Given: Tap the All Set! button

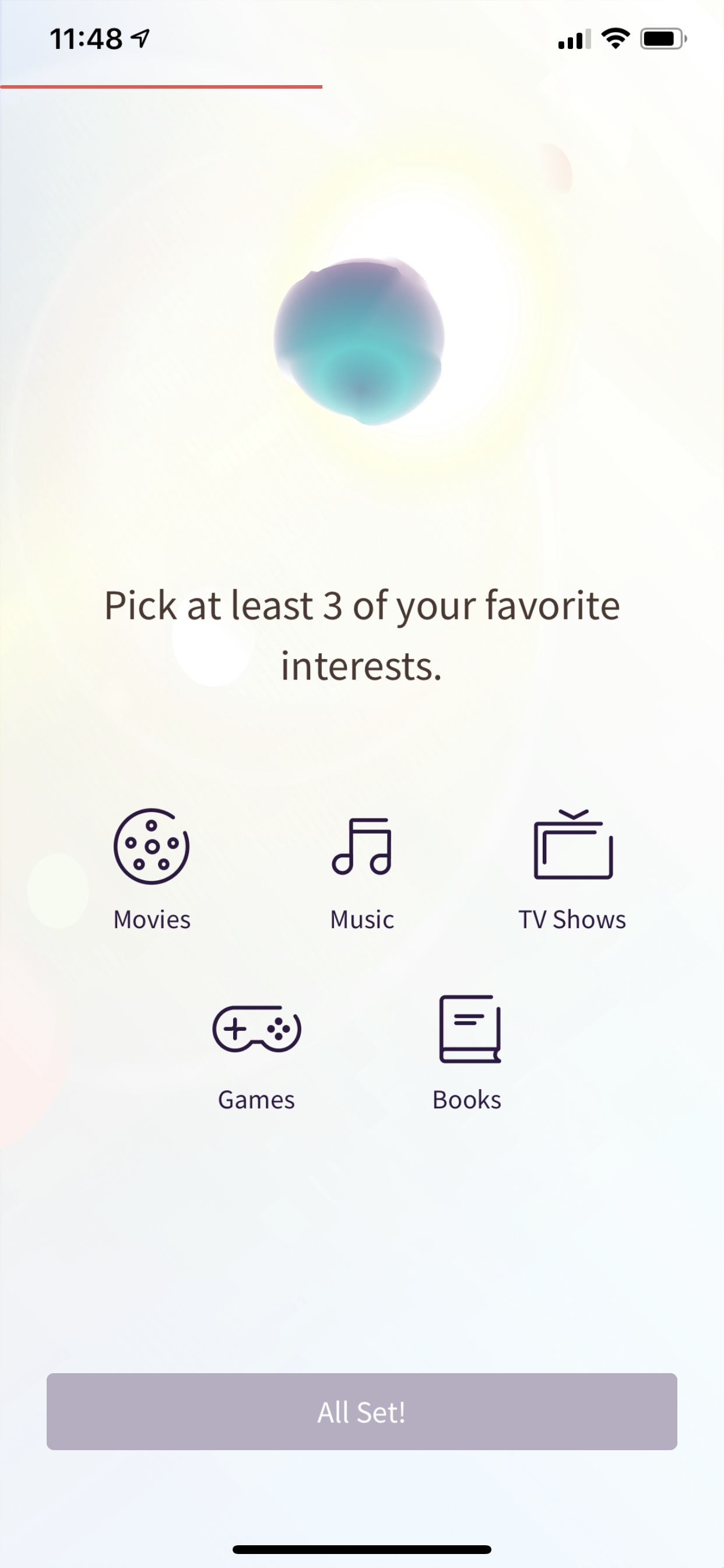Looking at the screenshot, I should click(x=362, y=1411).
